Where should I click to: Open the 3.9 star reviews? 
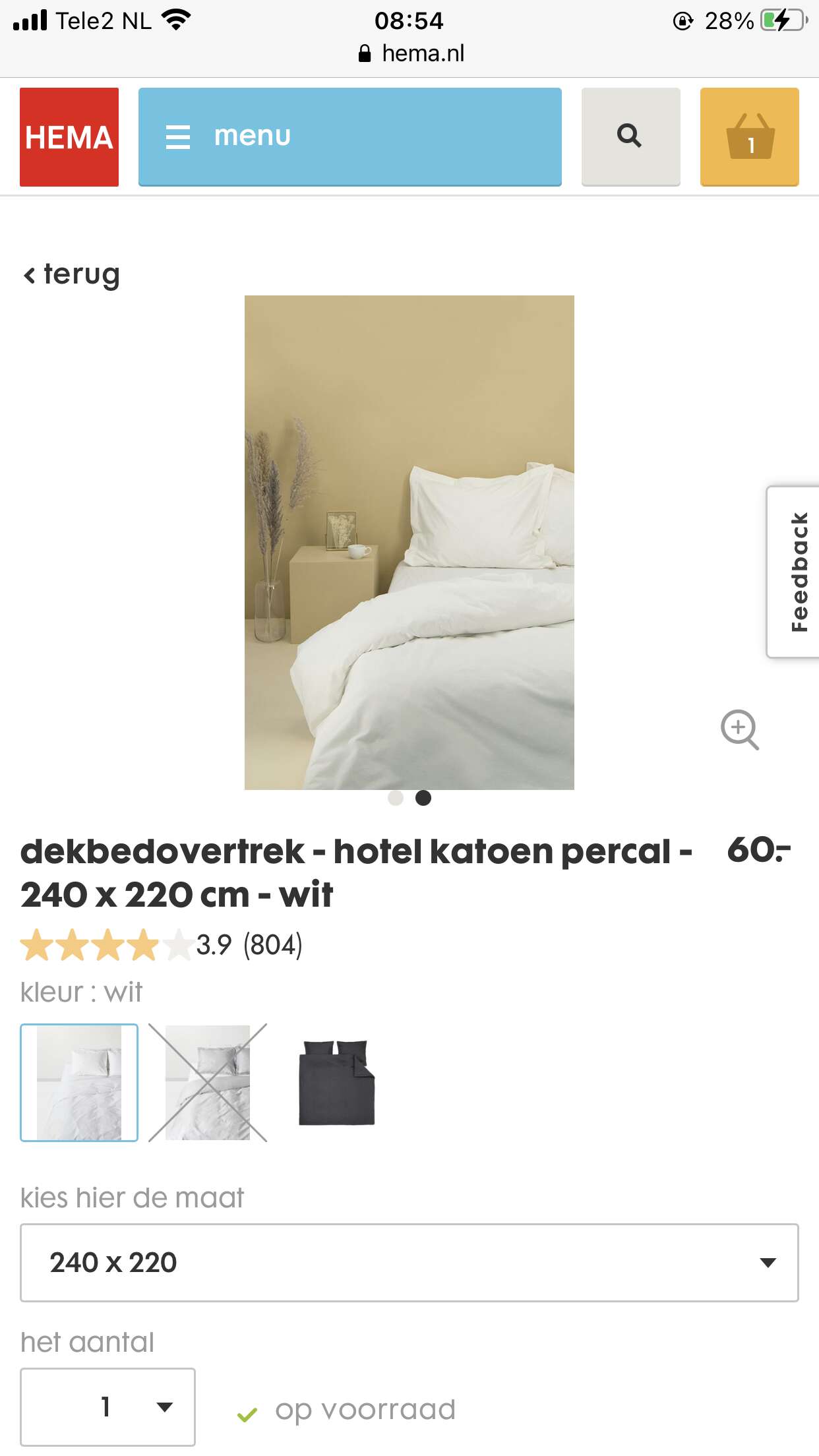(162, 945)
